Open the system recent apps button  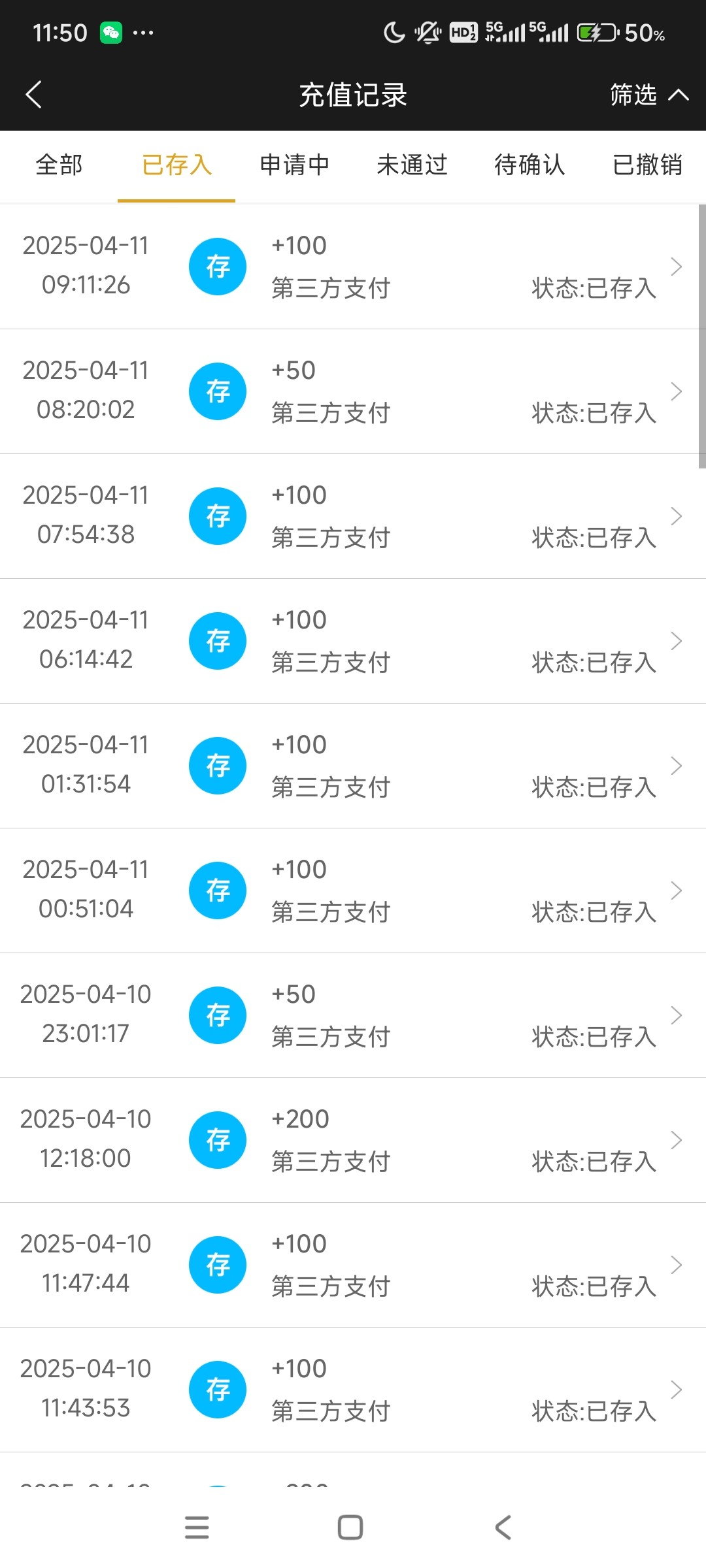(x=197, y=1527)
